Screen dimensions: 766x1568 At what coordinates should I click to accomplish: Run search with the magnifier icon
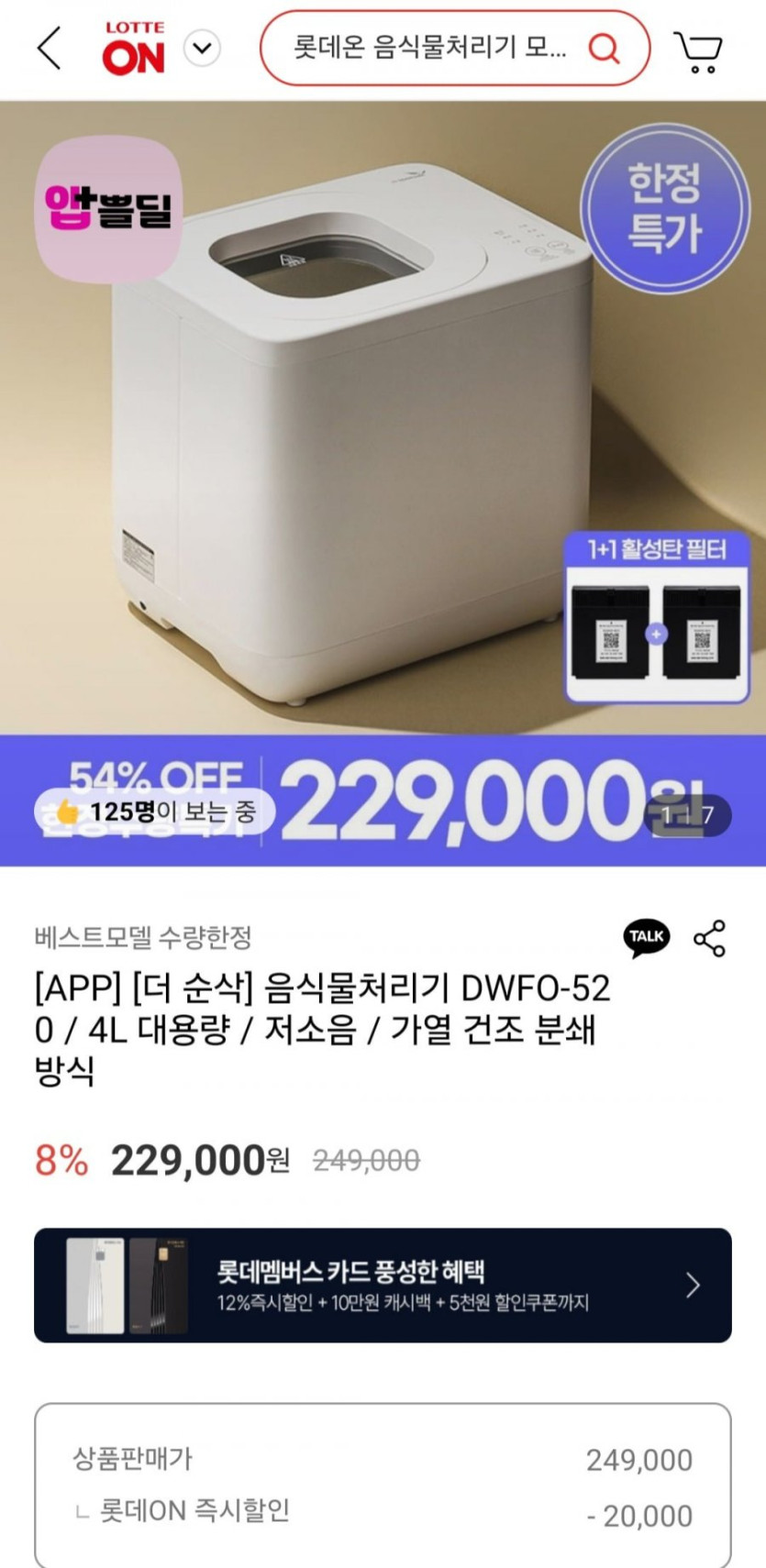coord(603,48)
